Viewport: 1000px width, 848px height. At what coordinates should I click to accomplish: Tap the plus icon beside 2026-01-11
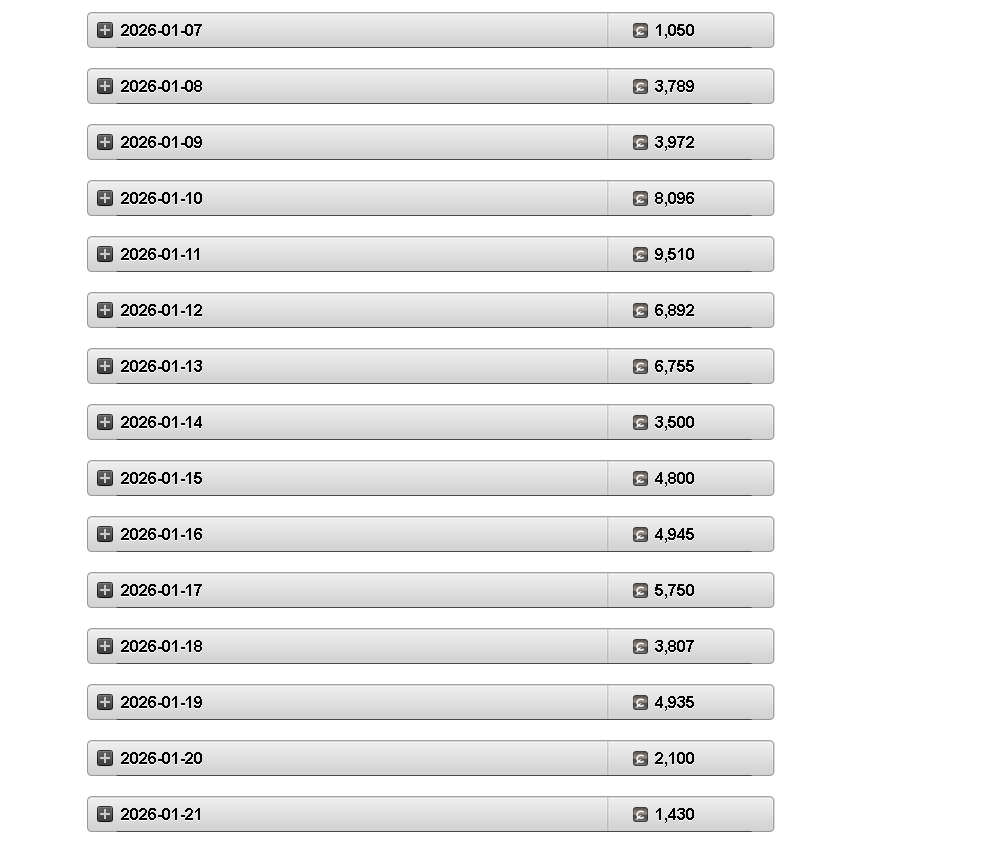105,254
